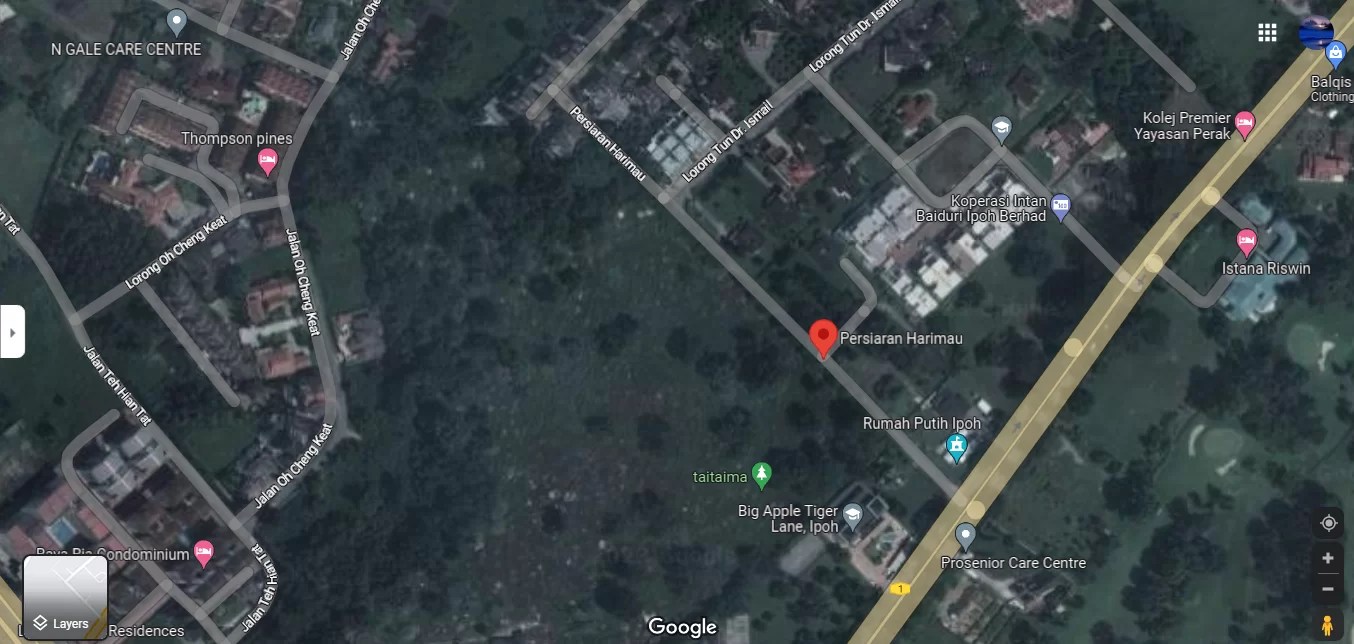Open the Istana Riswin hotel marker

[1246, 241]
